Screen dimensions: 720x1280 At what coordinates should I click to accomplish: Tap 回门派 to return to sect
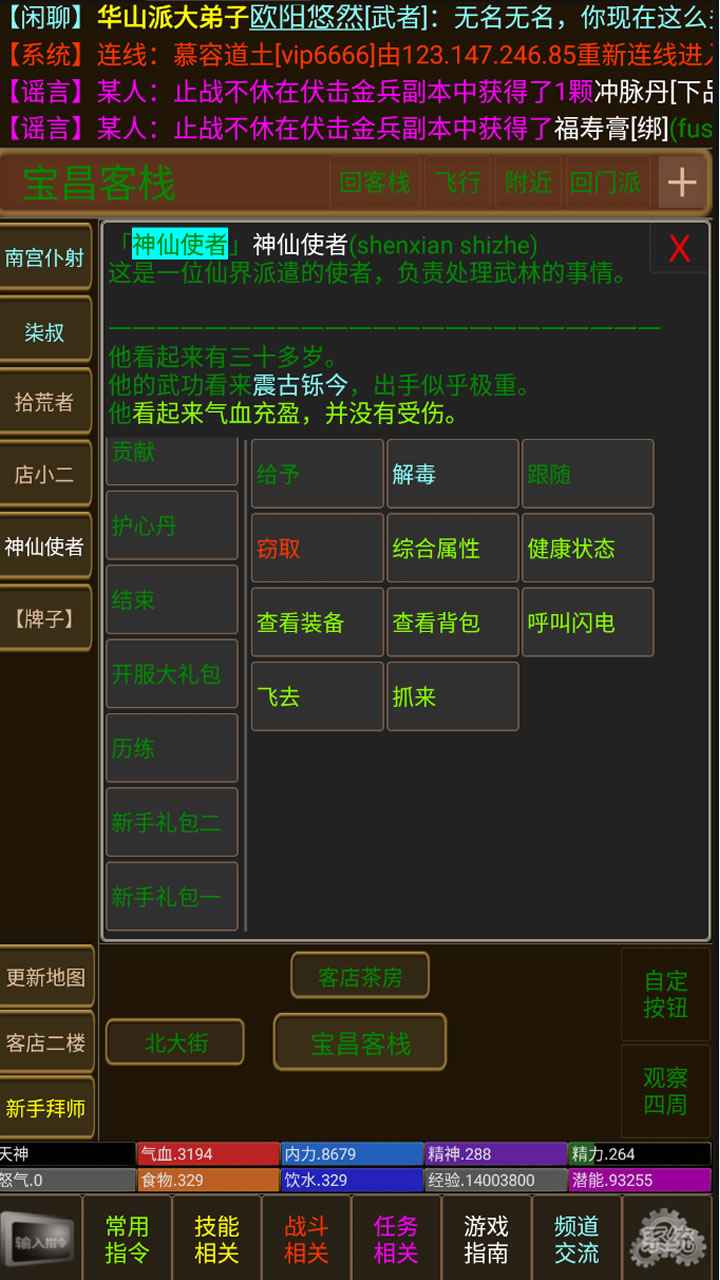click(605, 182)
